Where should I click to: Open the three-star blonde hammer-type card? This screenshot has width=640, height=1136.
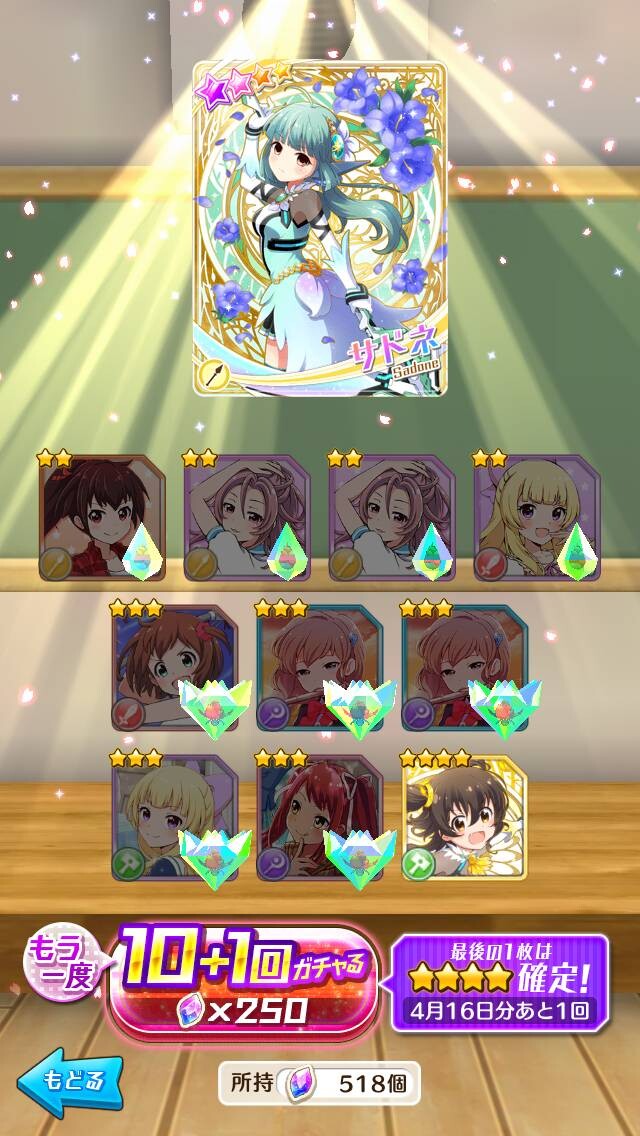175,818
